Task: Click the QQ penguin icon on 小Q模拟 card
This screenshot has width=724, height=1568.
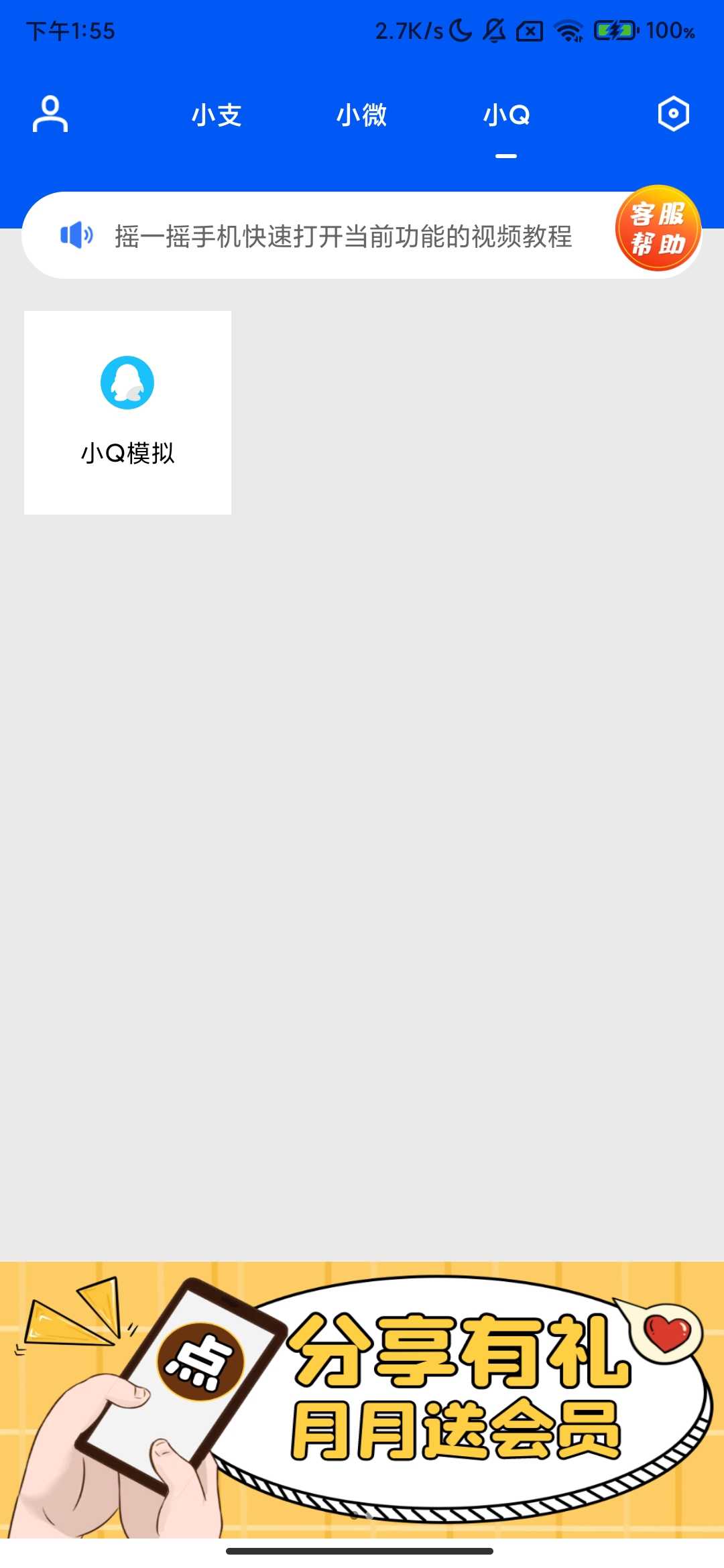Action: coord(127,383)
